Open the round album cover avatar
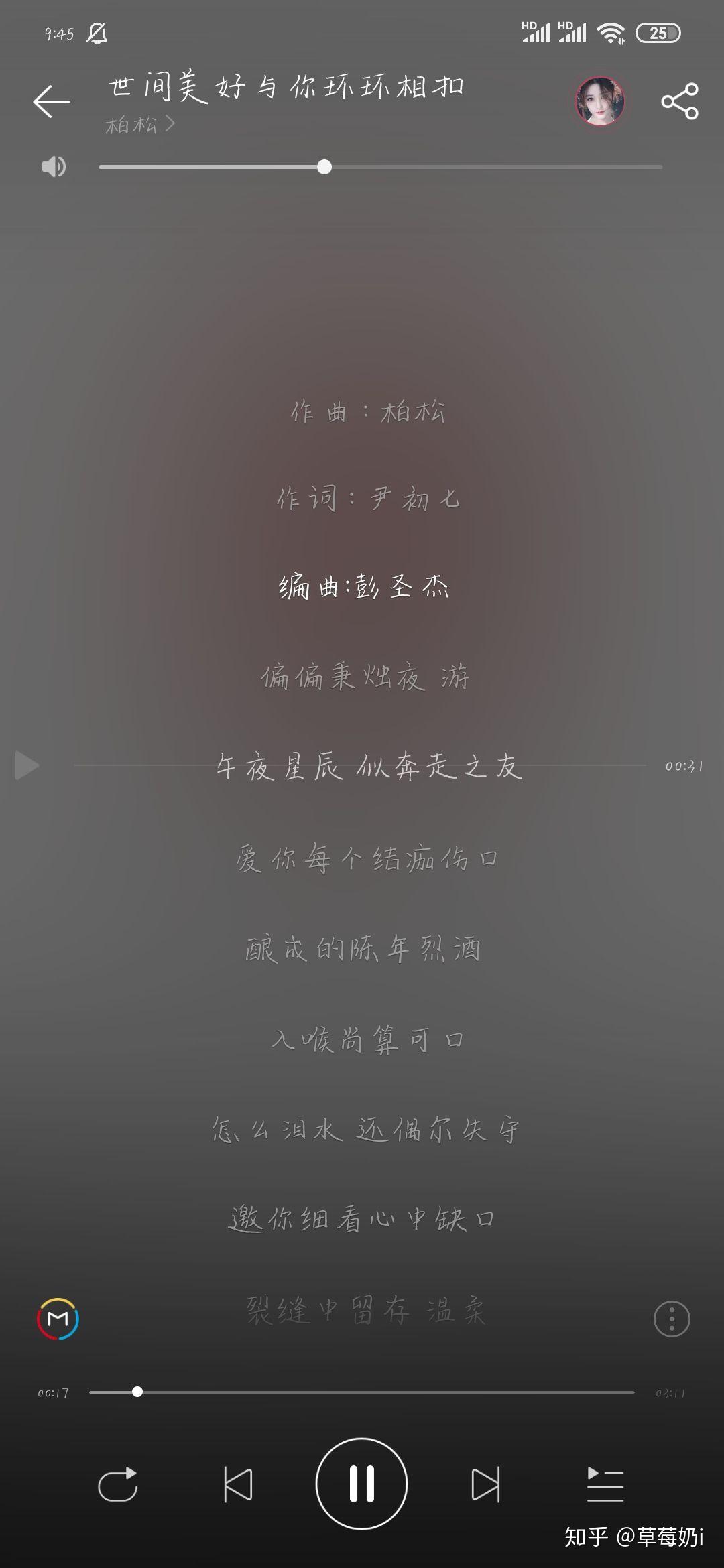The width and height of the screenshot is (724, 1568). tap(600, 101)
